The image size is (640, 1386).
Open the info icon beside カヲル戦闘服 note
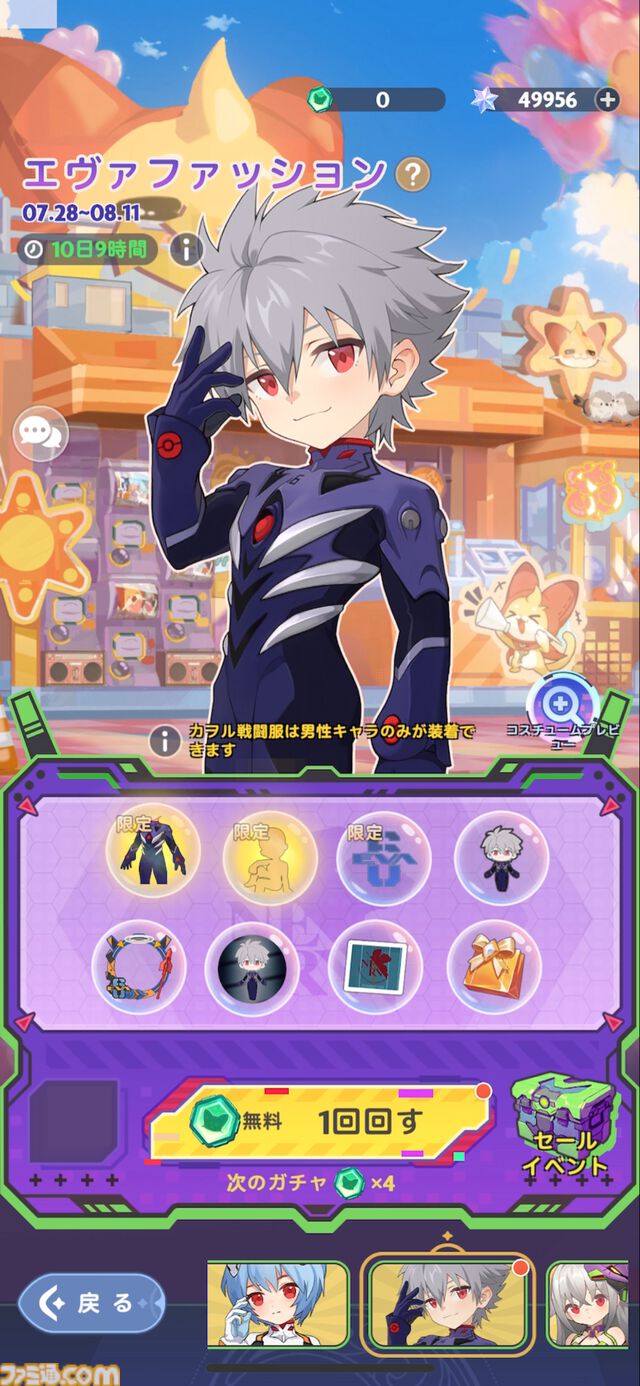coord(165,740)
